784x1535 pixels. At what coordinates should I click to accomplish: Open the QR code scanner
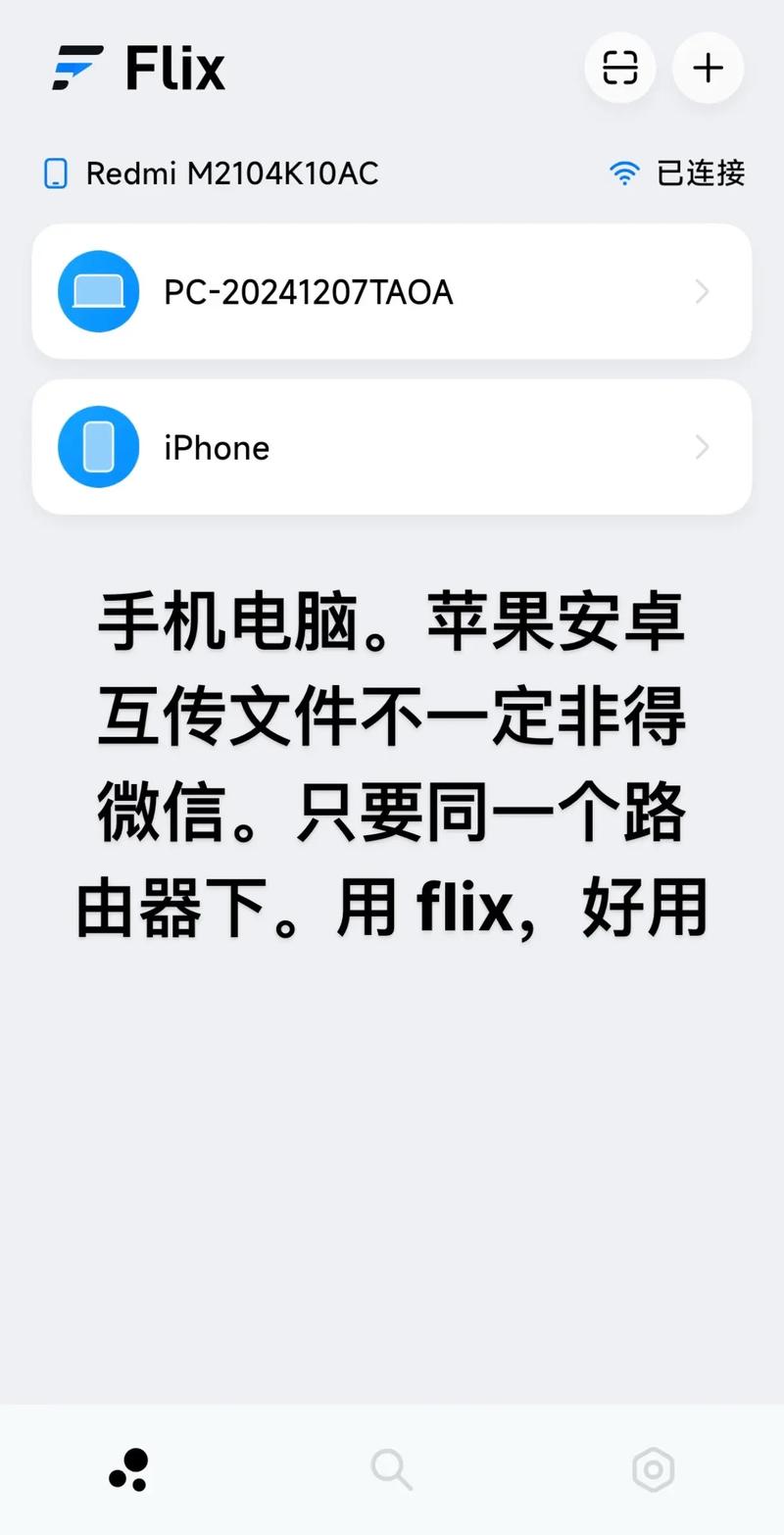tap(619, 68)
